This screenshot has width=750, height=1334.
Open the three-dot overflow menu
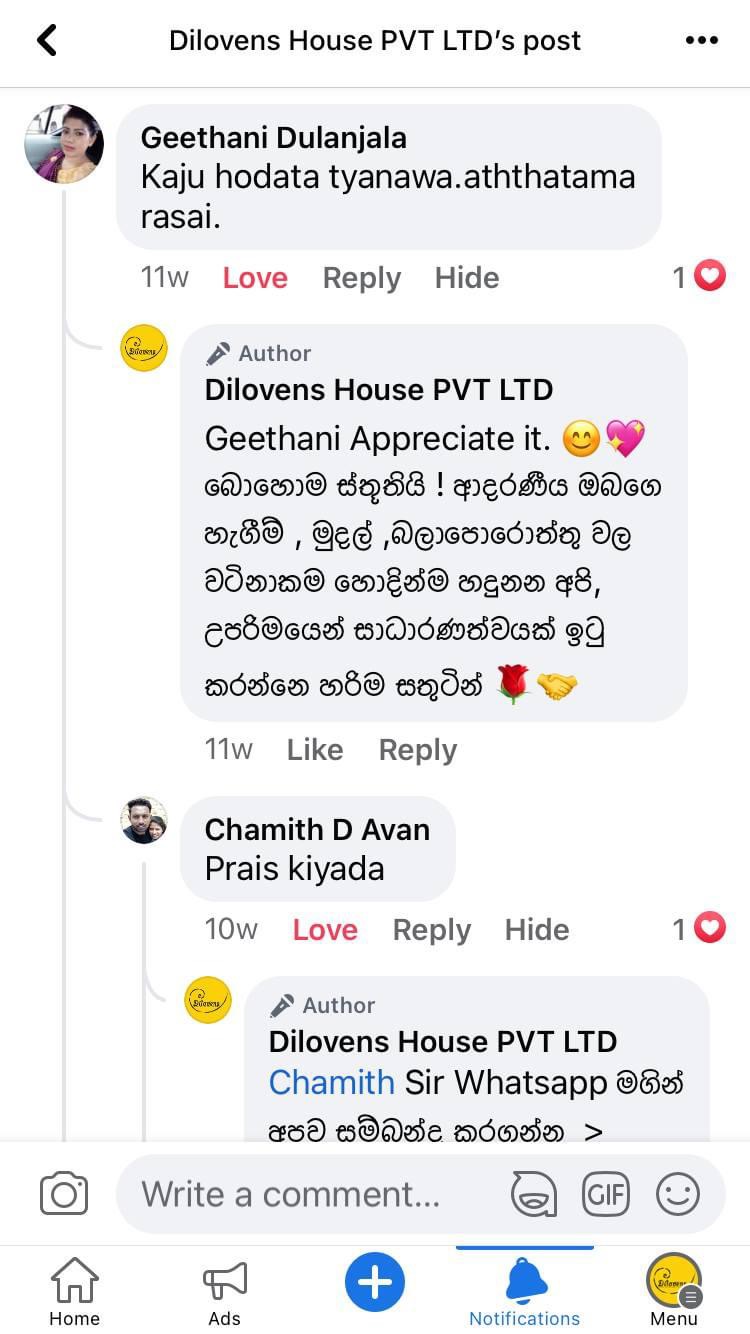coord(702,40)
